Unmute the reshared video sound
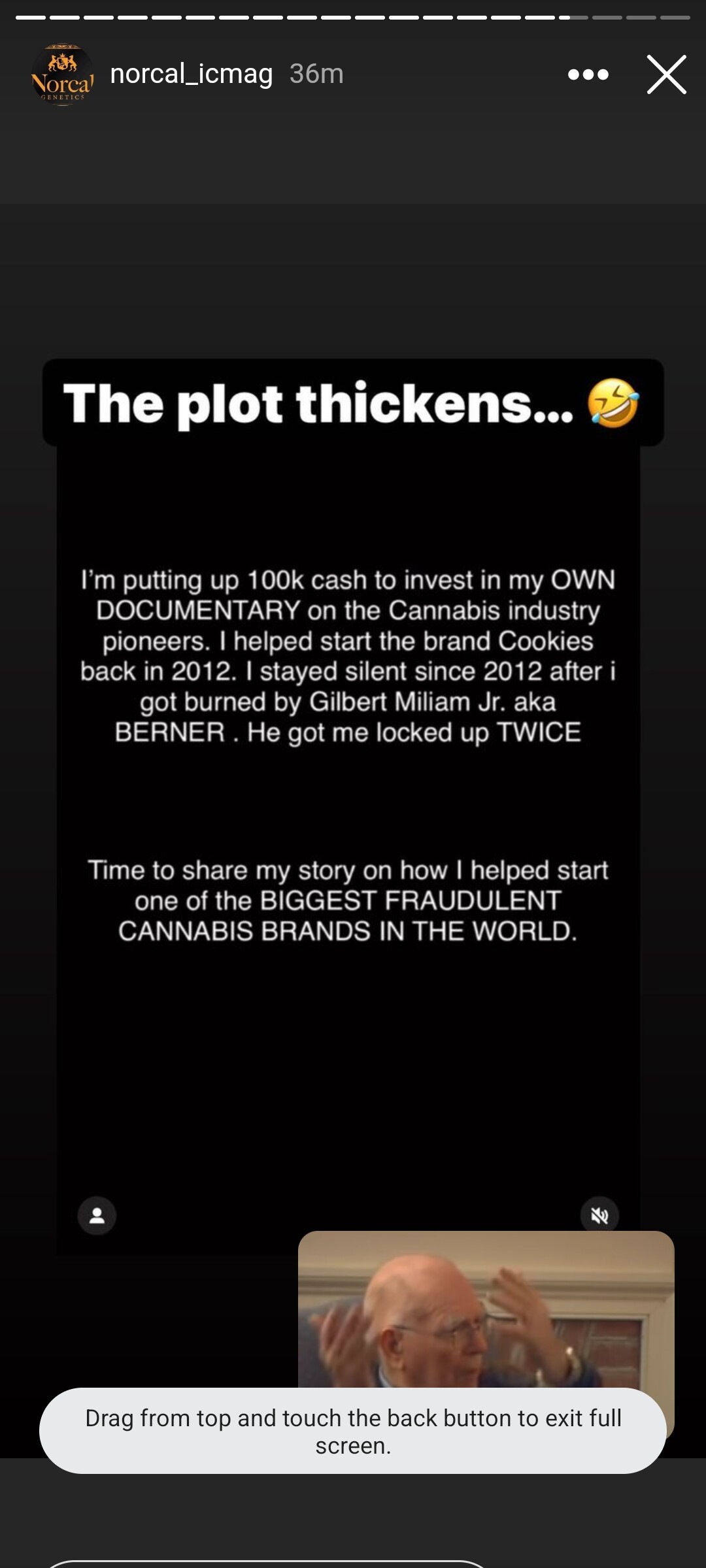Image resolution: width=706 pixels, height=1568 pixels. (x=599, y=1215)
